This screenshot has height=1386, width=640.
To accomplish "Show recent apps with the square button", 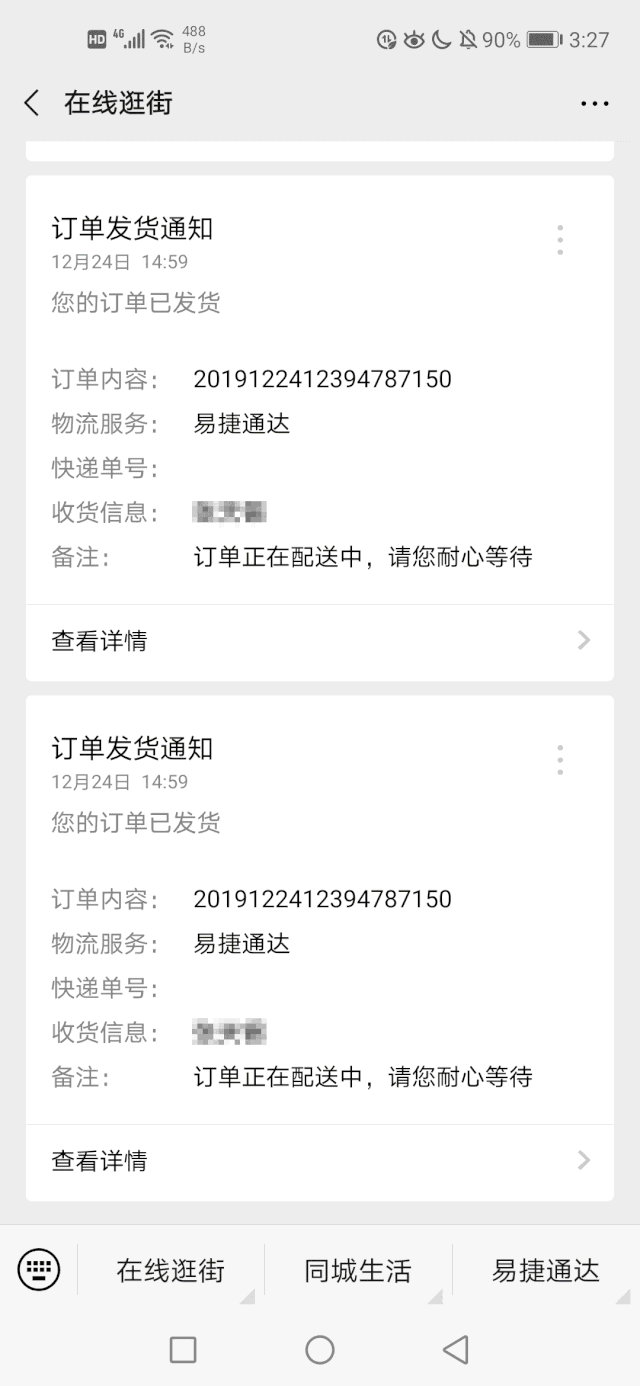I will point(183,1350).
